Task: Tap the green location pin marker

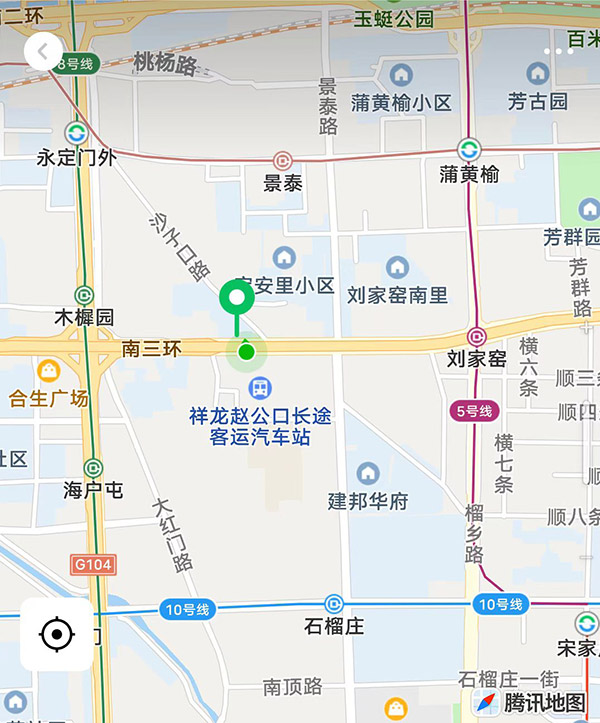Action: [237, 299]
